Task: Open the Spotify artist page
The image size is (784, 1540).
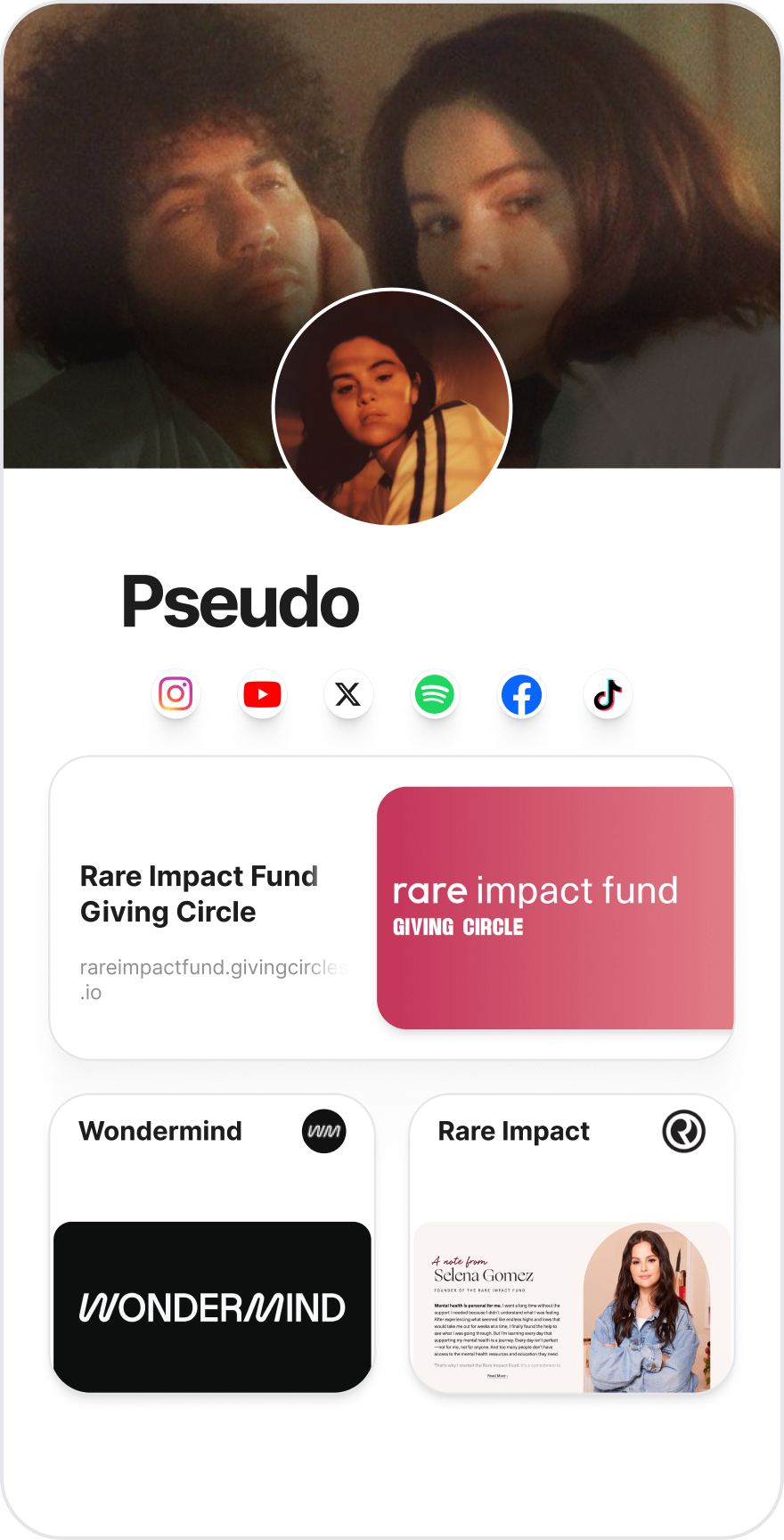Action: click(435, 694)
